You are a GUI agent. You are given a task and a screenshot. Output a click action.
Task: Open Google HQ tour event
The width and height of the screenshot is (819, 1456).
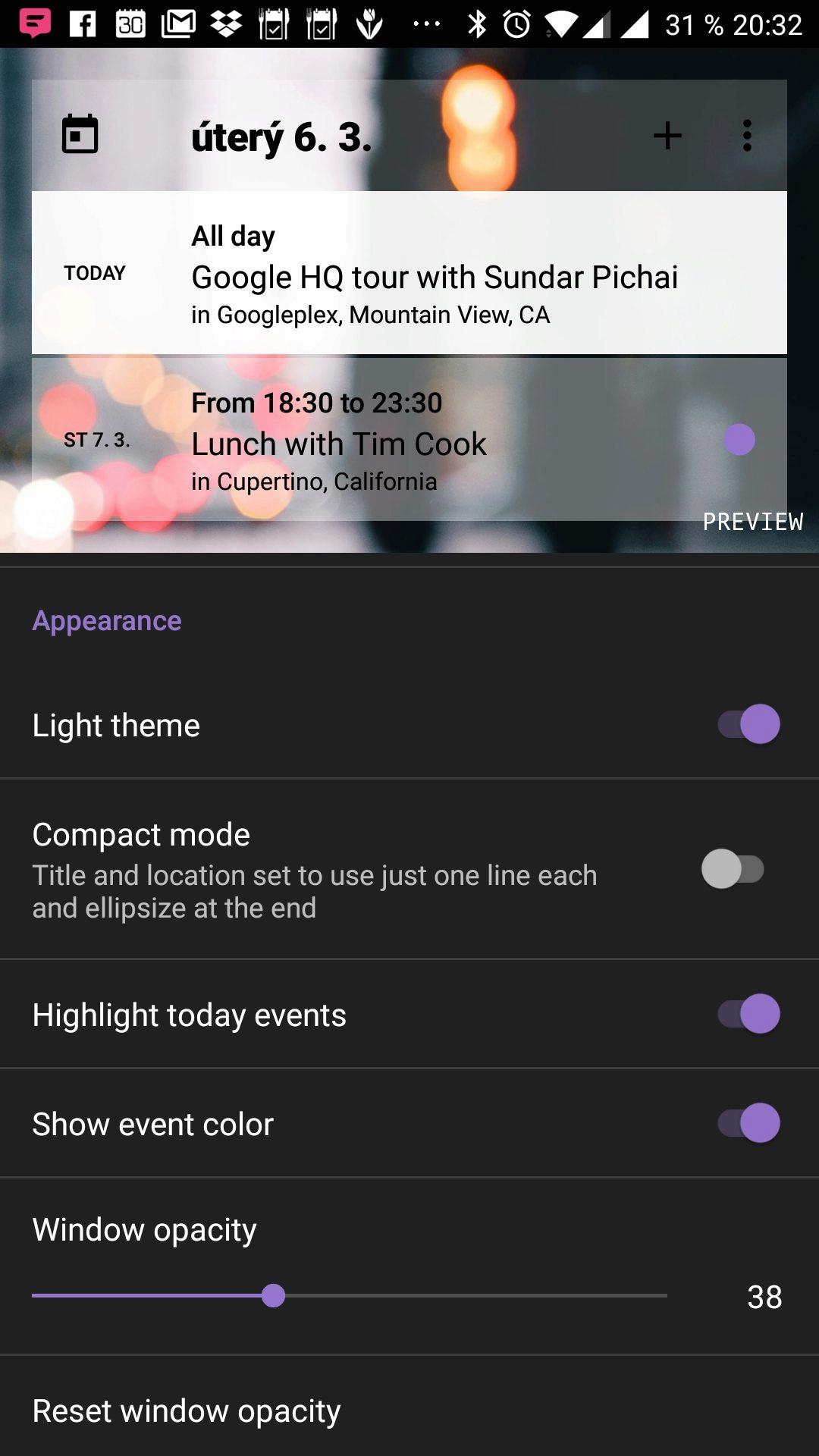[x=434, y=277]
